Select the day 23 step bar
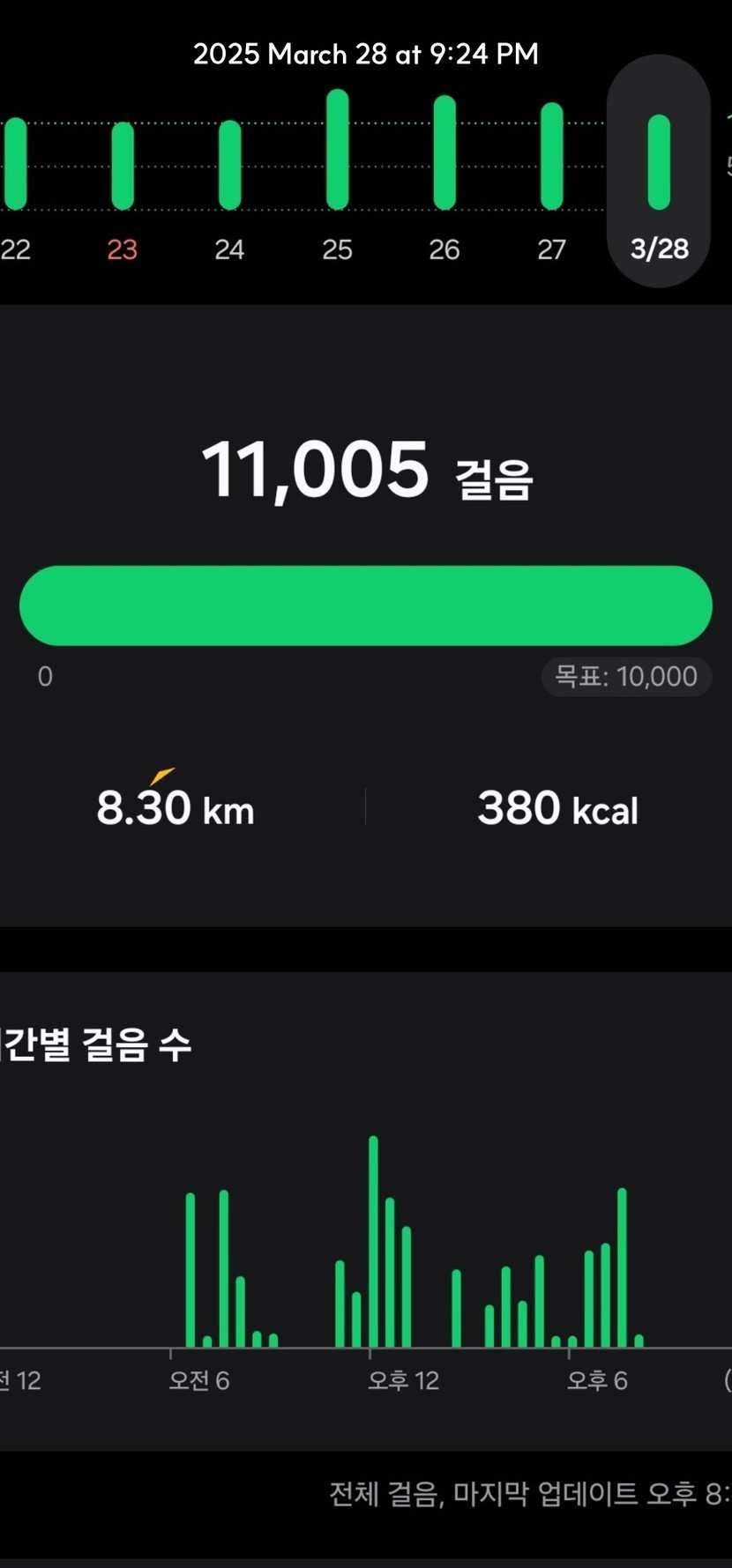The height and width of the screenshot is (1568, 732). coord(123,167)
